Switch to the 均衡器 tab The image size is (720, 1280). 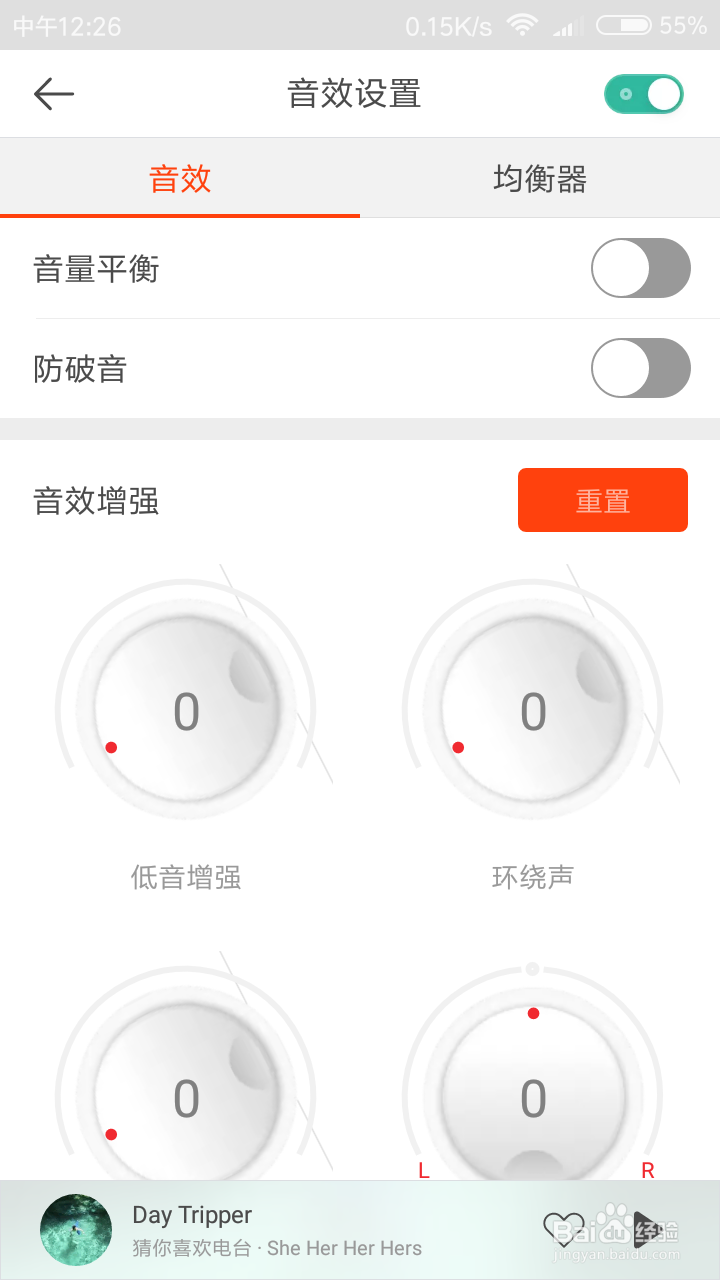point(540,180)
